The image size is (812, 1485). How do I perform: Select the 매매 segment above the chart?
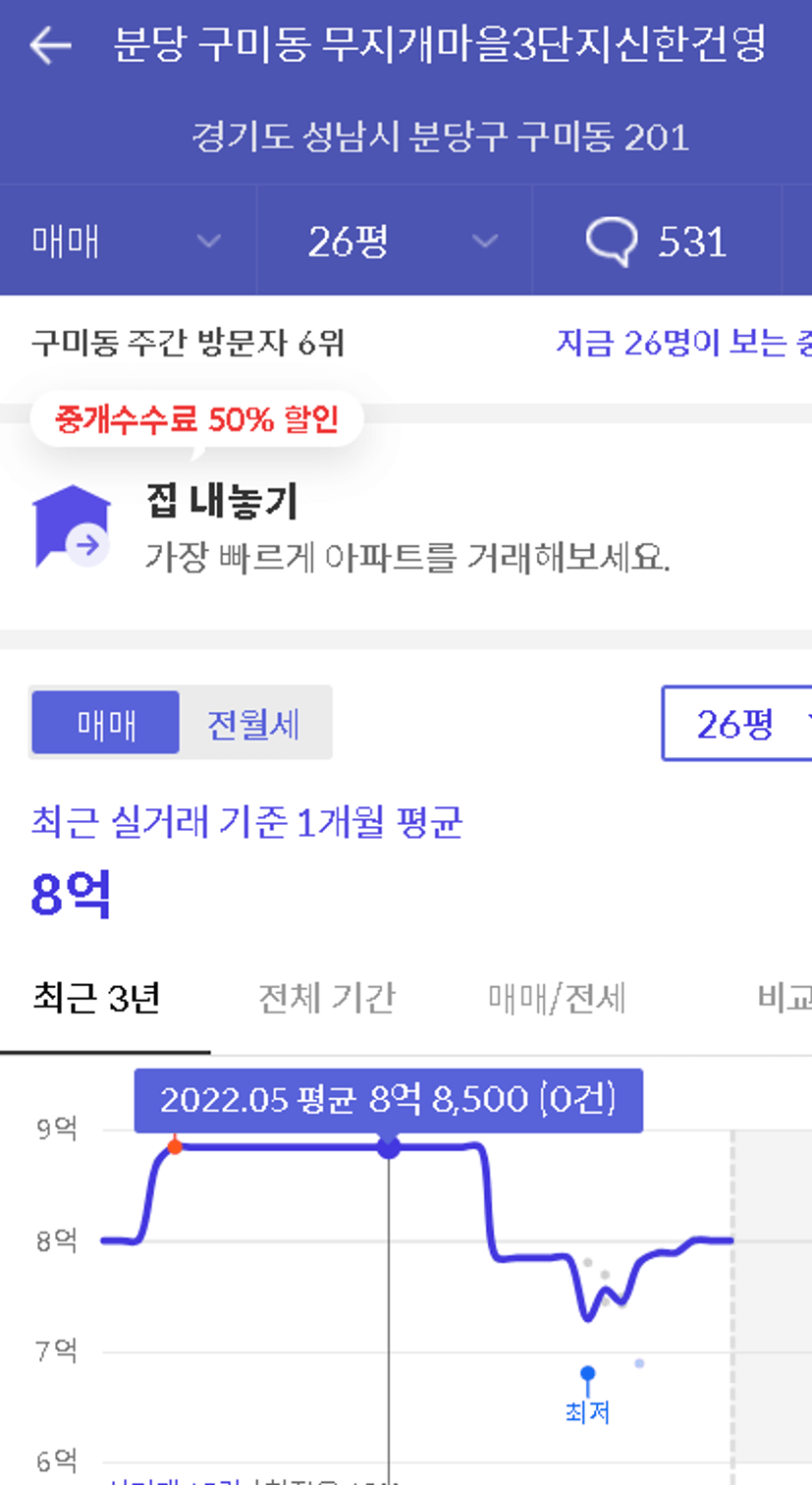tap(106, 723)
